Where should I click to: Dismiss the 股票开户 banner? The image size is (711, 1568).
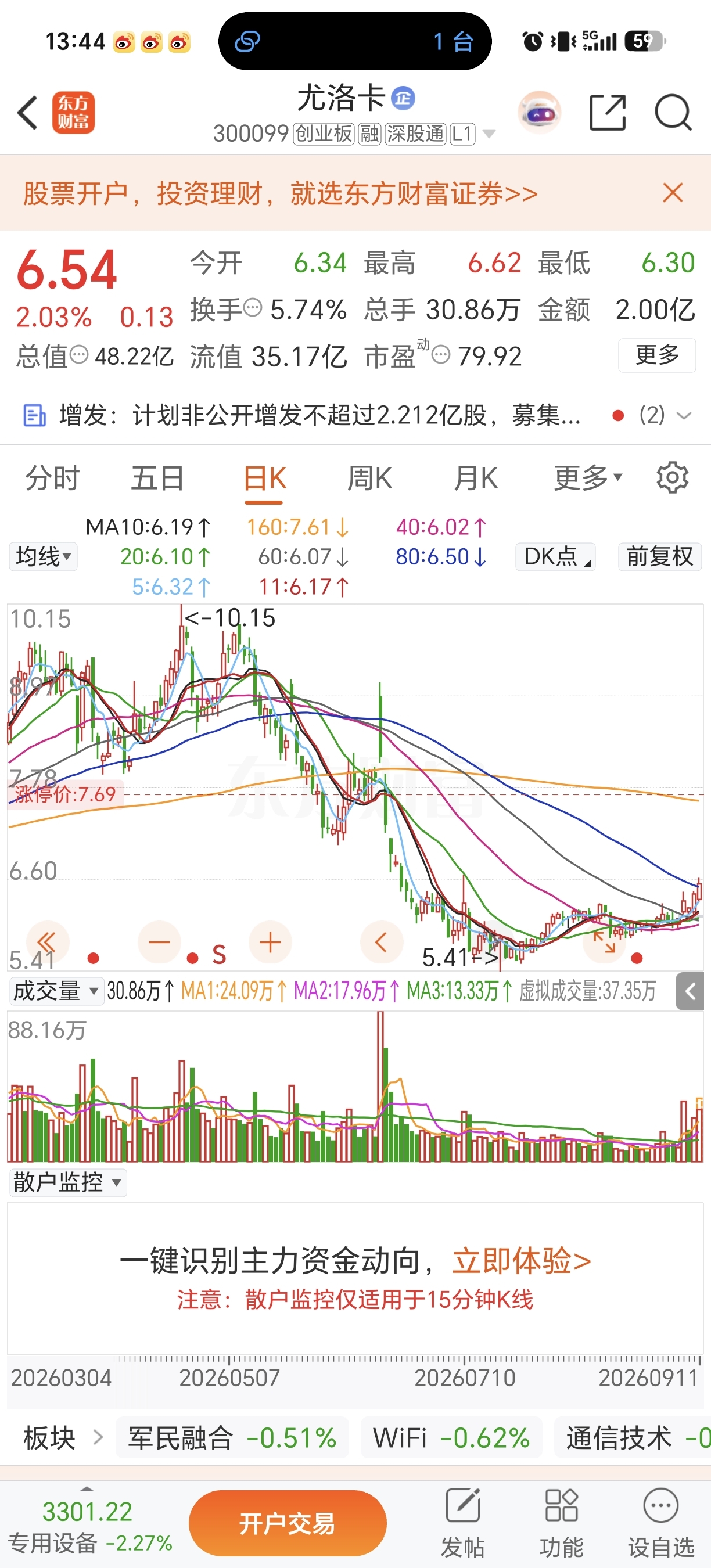[x=673, y=193]
